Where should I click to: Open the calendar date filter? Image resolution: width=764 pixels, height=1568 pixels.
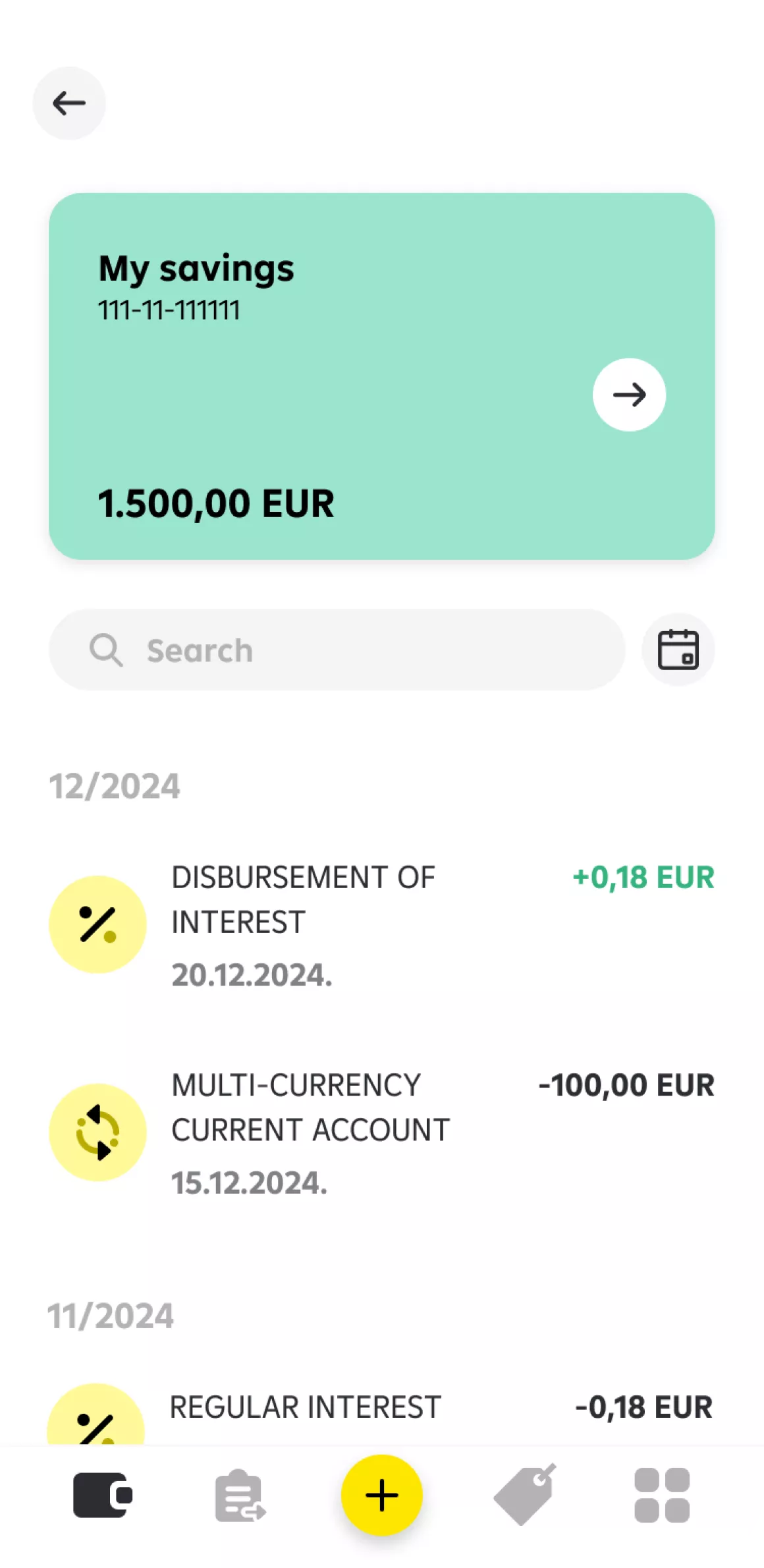click(678, 650)
